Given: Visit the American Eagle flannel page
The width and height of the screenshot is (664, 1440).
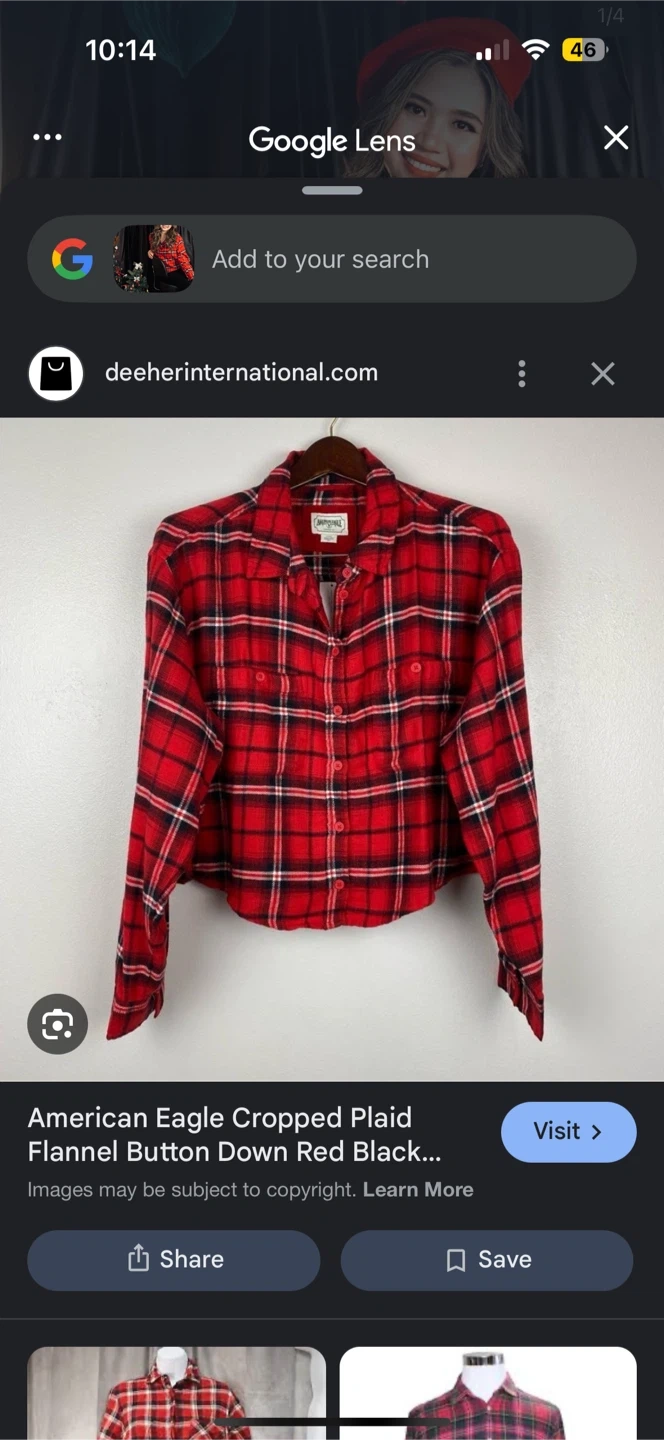Looking at the screenshot, I should (x=568, y=1132).
